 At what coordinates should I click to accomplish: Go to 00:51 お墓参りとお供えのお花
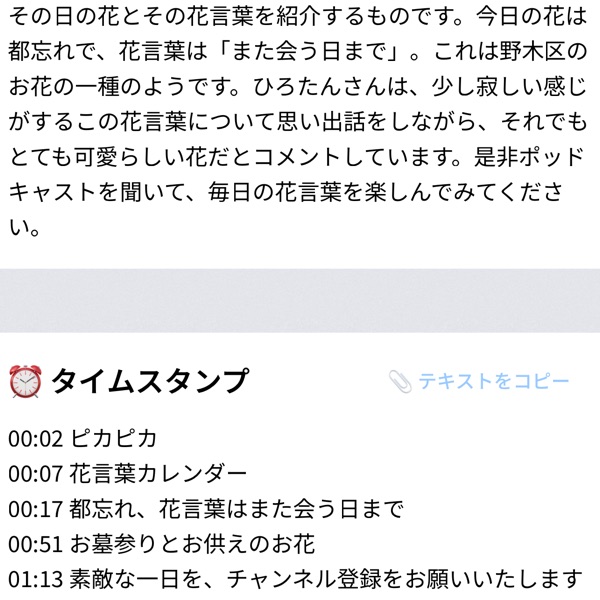click(161, 544)
